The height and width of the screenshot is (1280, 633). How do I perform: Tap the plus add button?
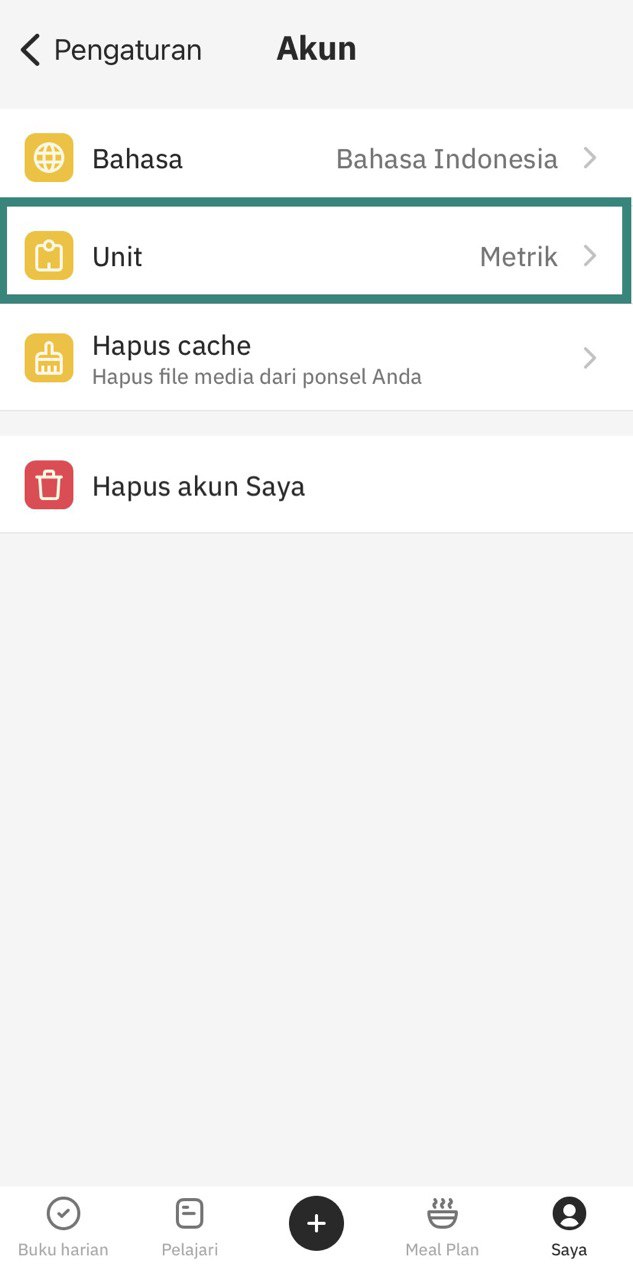(316, 1223)
